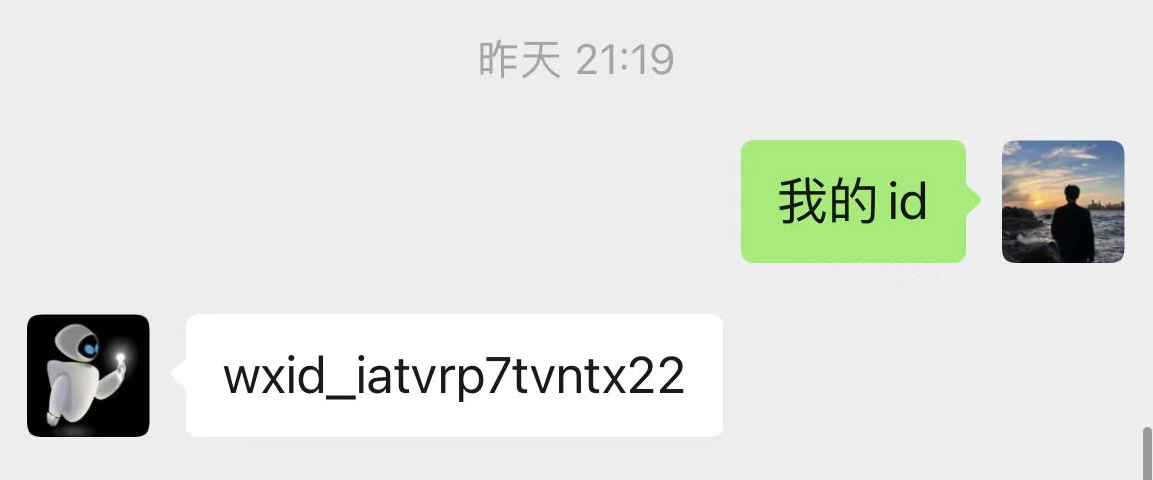Open my sunset avatar profile

[x=1063, y=202]
